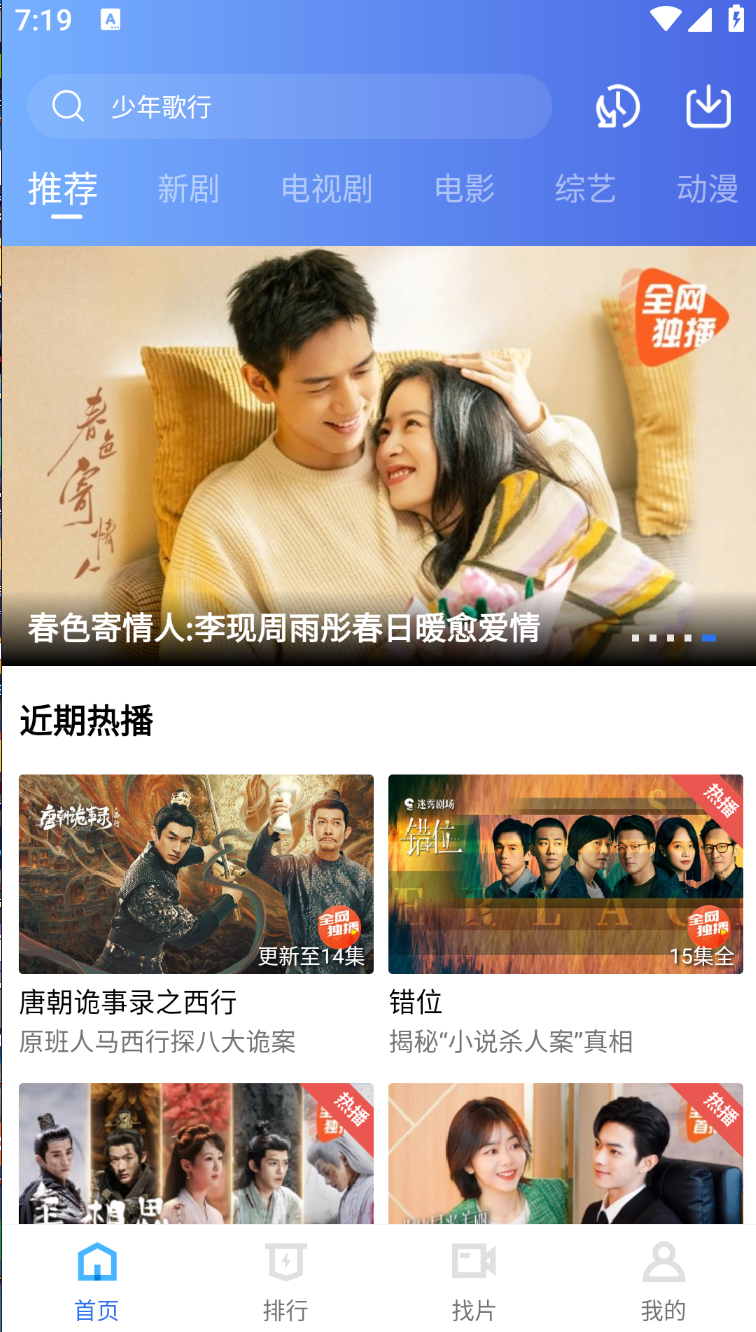
Task: Switch to the 新剧 tab
Action: pos(188,188)
